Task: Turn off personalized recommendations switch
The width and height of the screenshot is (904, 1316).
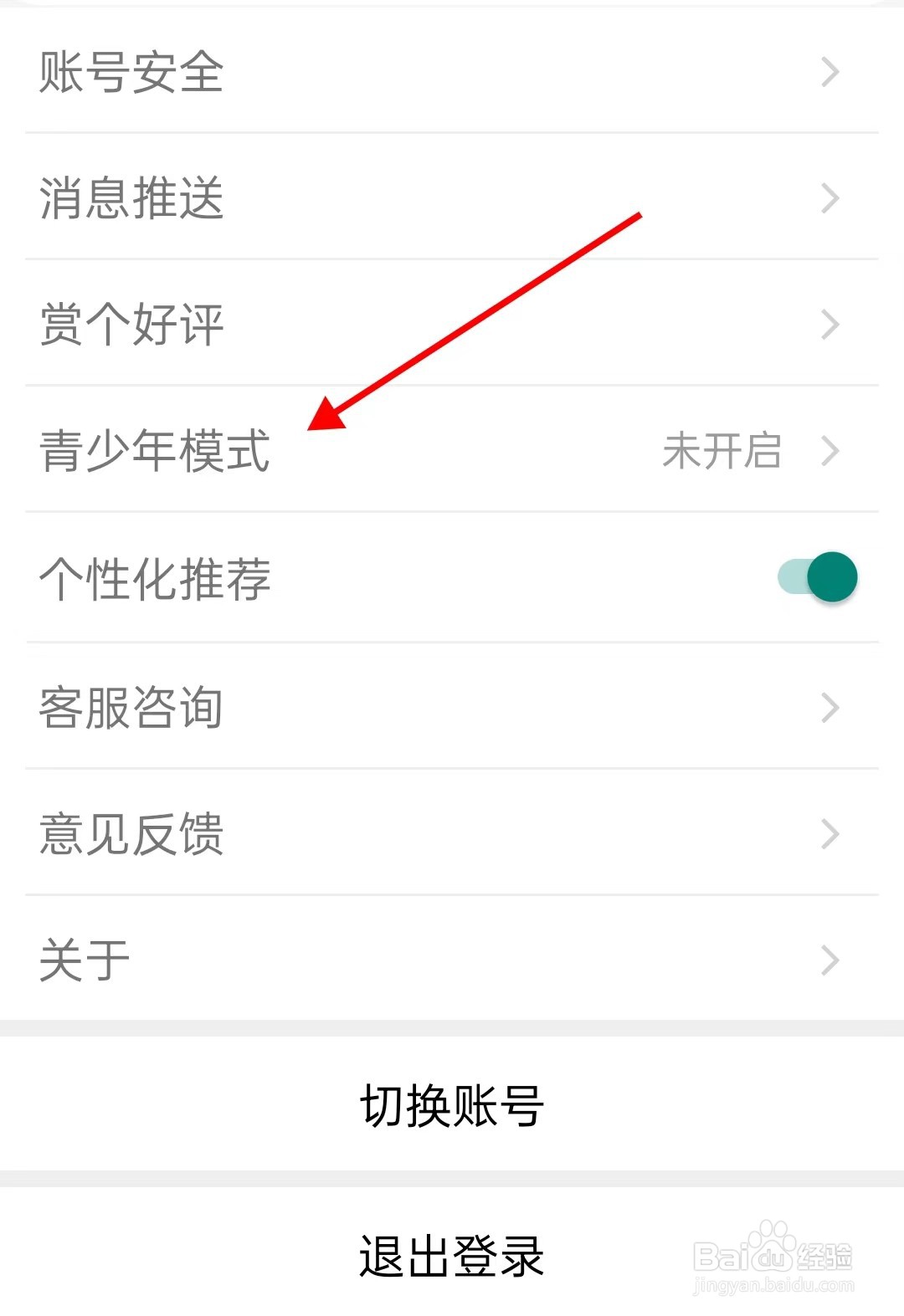Action: point(814,577)
